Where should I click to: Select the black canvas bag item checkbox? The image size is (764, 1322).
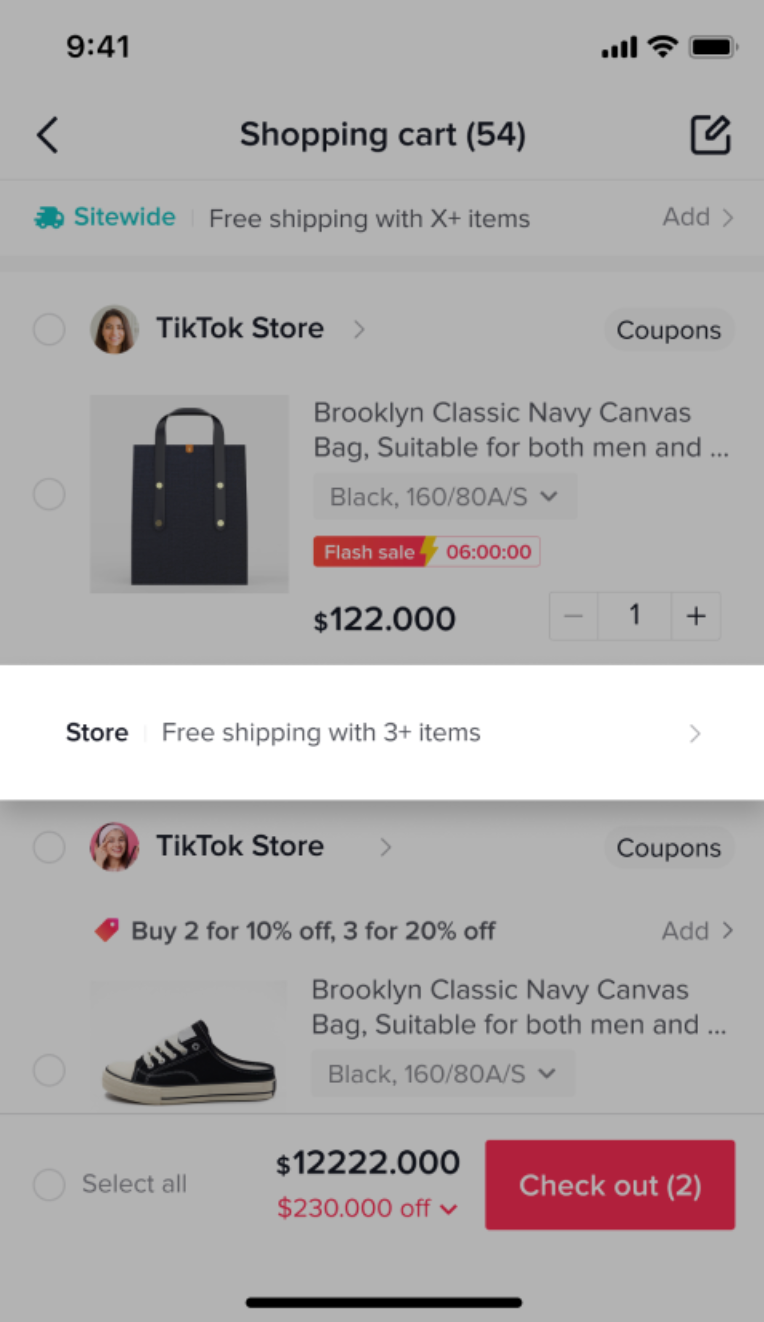pyautogui.click(x=49, y=494)
